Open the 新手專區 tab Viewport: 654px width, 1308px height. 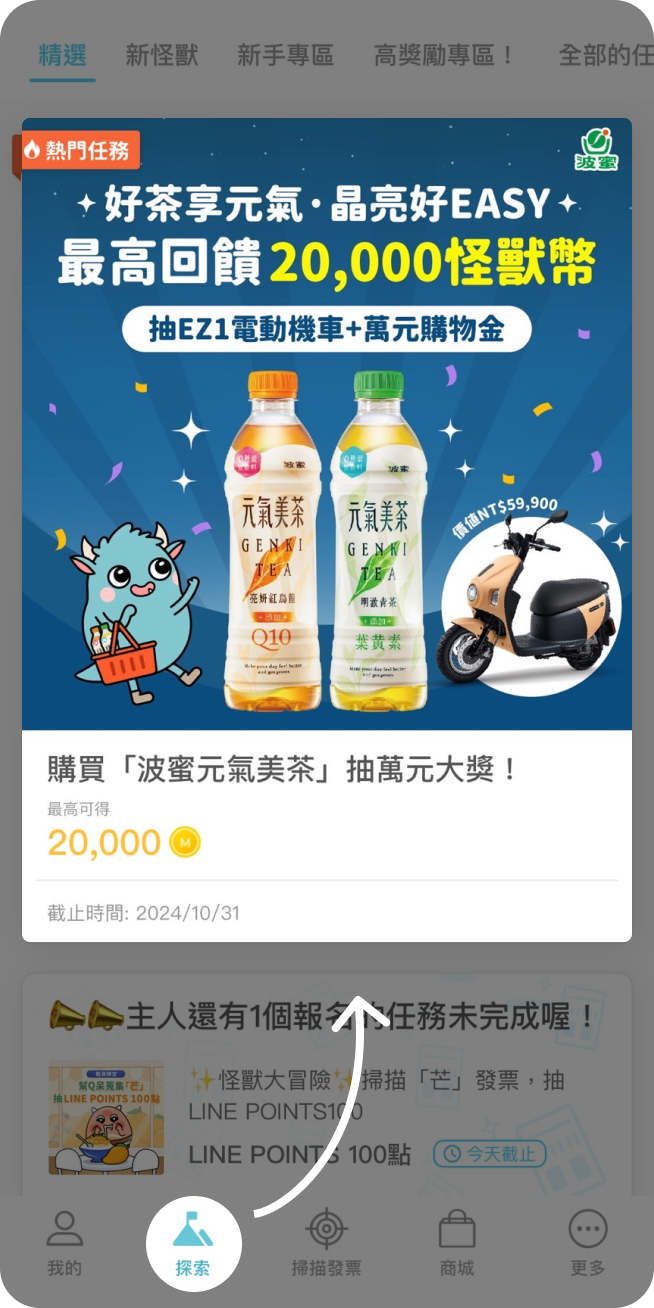[285, 55]
